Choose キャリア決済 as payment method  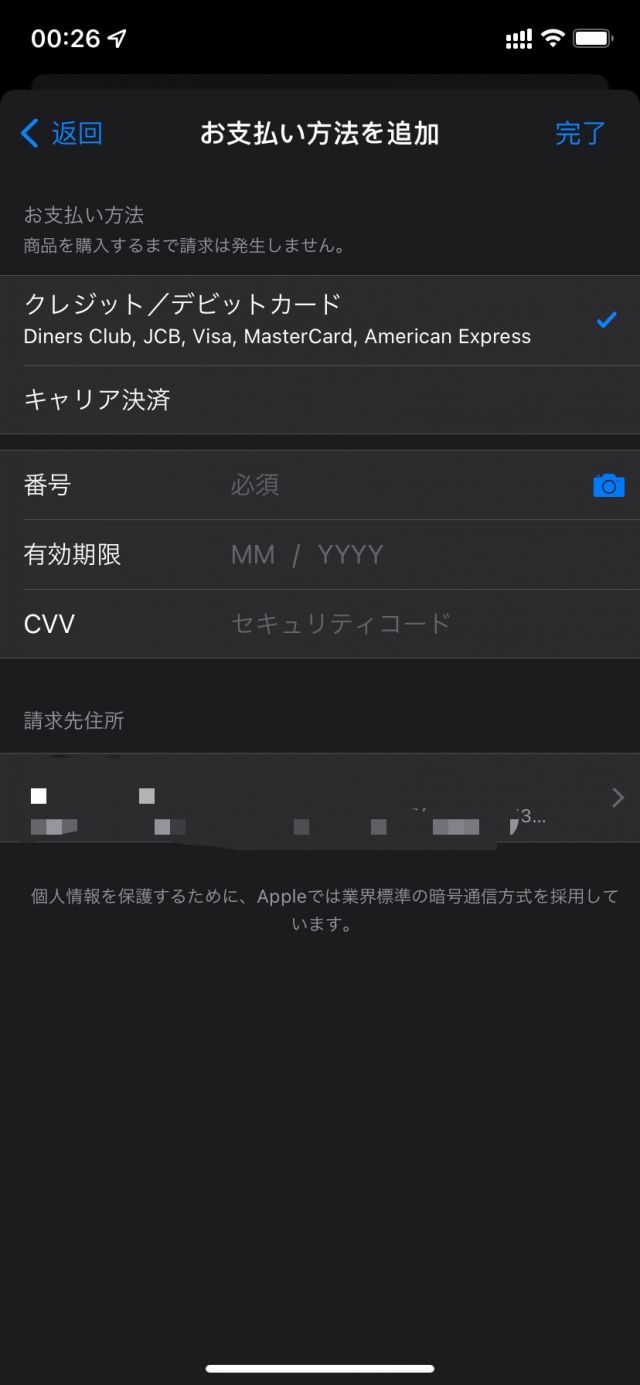tap(320, 400)
